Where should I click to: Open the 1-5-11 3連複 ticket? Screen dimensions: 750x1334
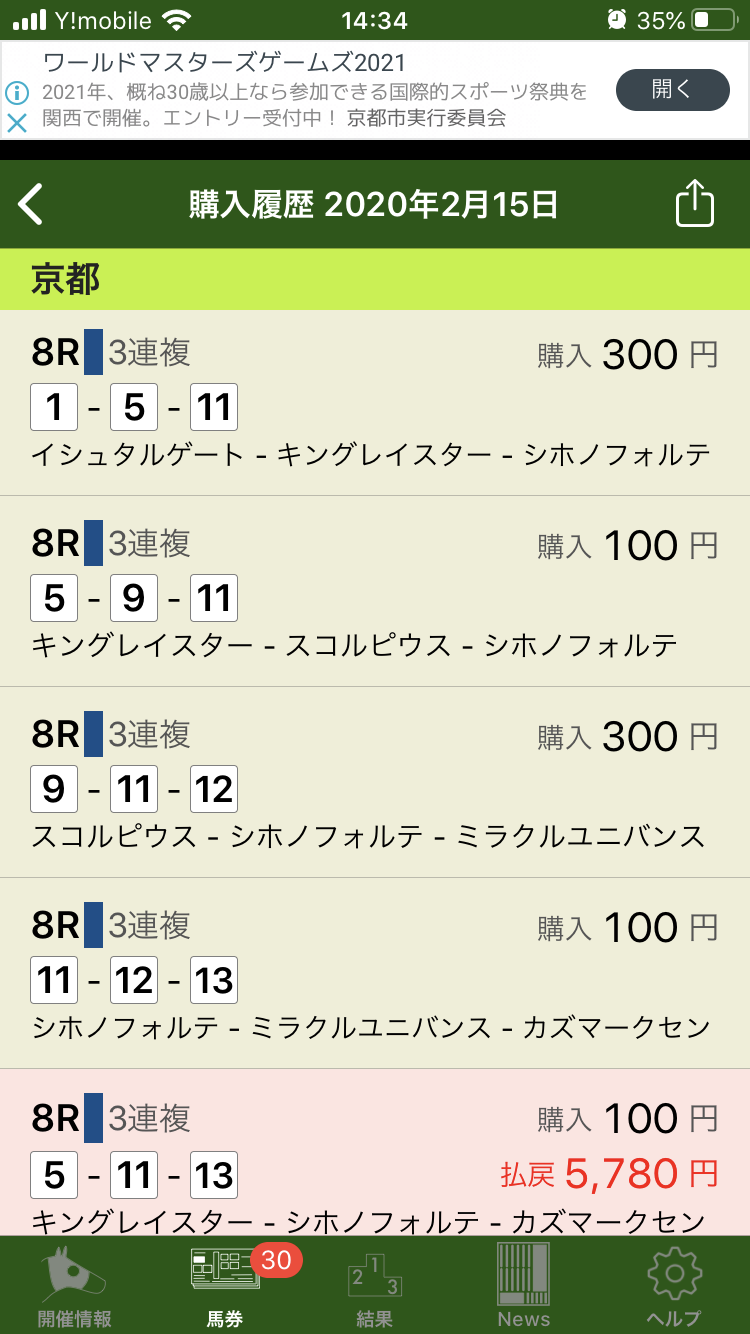[x=375, y=402]
